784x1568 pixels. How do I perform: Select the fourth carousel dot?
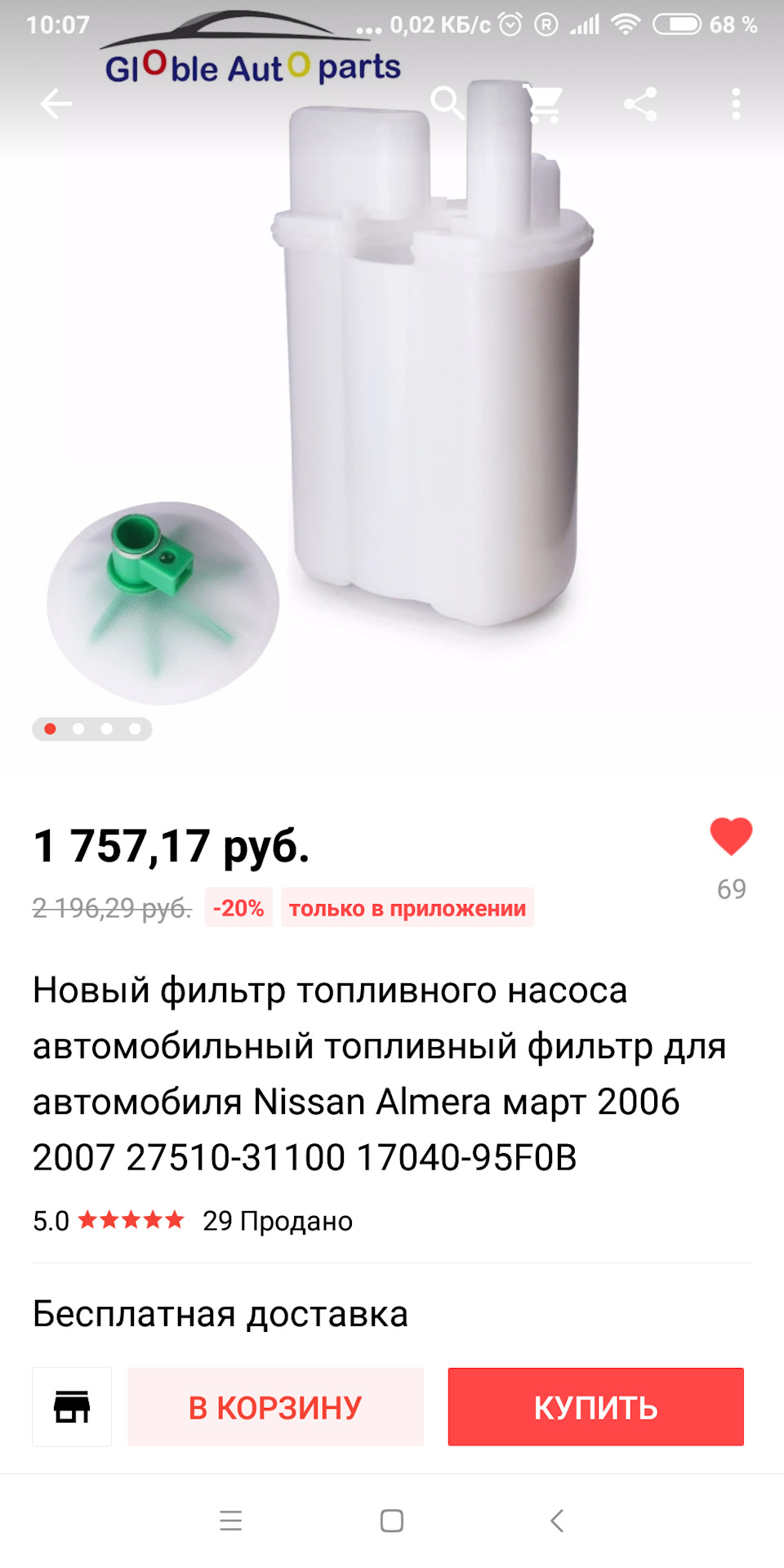135,729
